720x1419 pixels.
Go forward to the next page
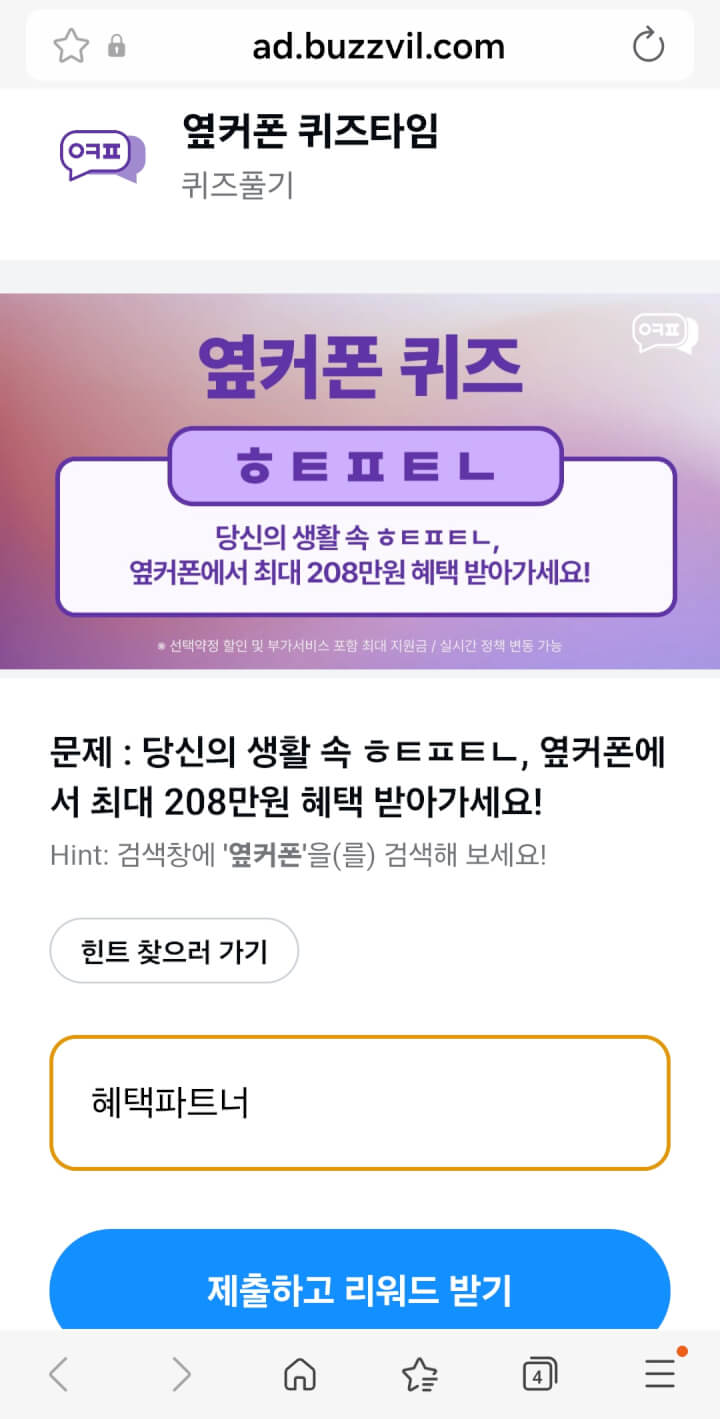tap(180, 1375)
